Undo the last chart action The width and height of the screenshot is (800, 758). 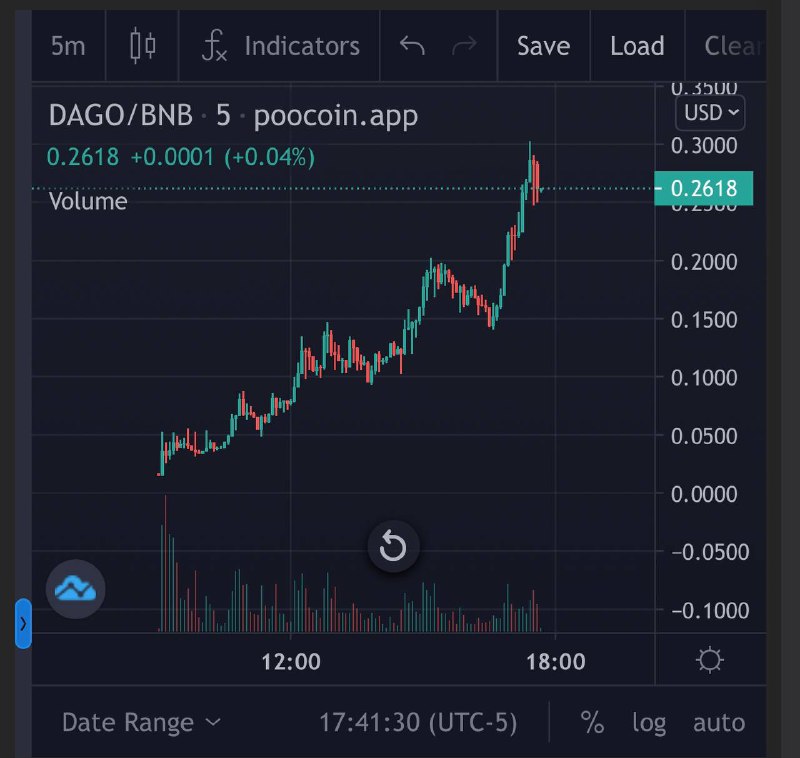click(x=412, y=46)
